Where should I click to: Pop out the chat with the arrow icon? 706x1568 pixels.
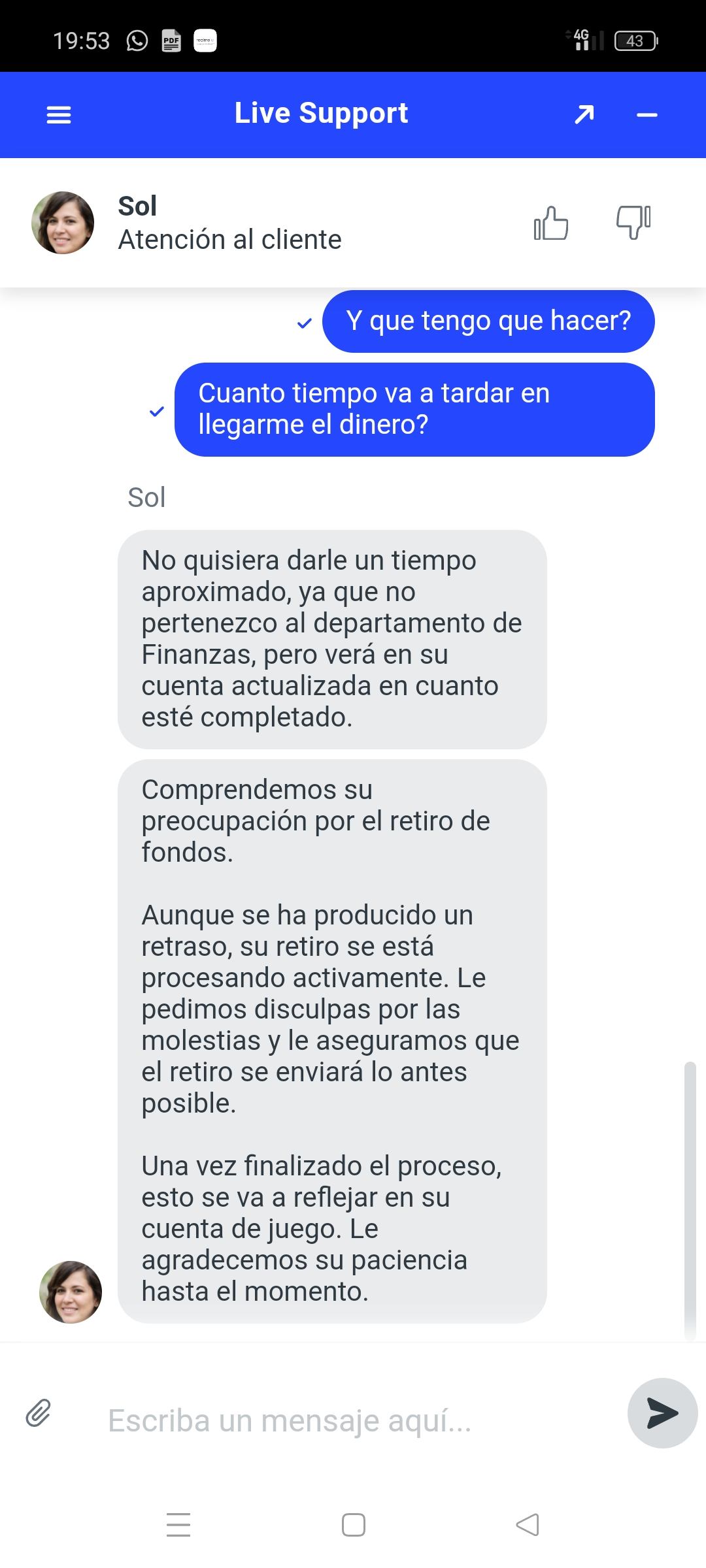click(x=584, y=115)
